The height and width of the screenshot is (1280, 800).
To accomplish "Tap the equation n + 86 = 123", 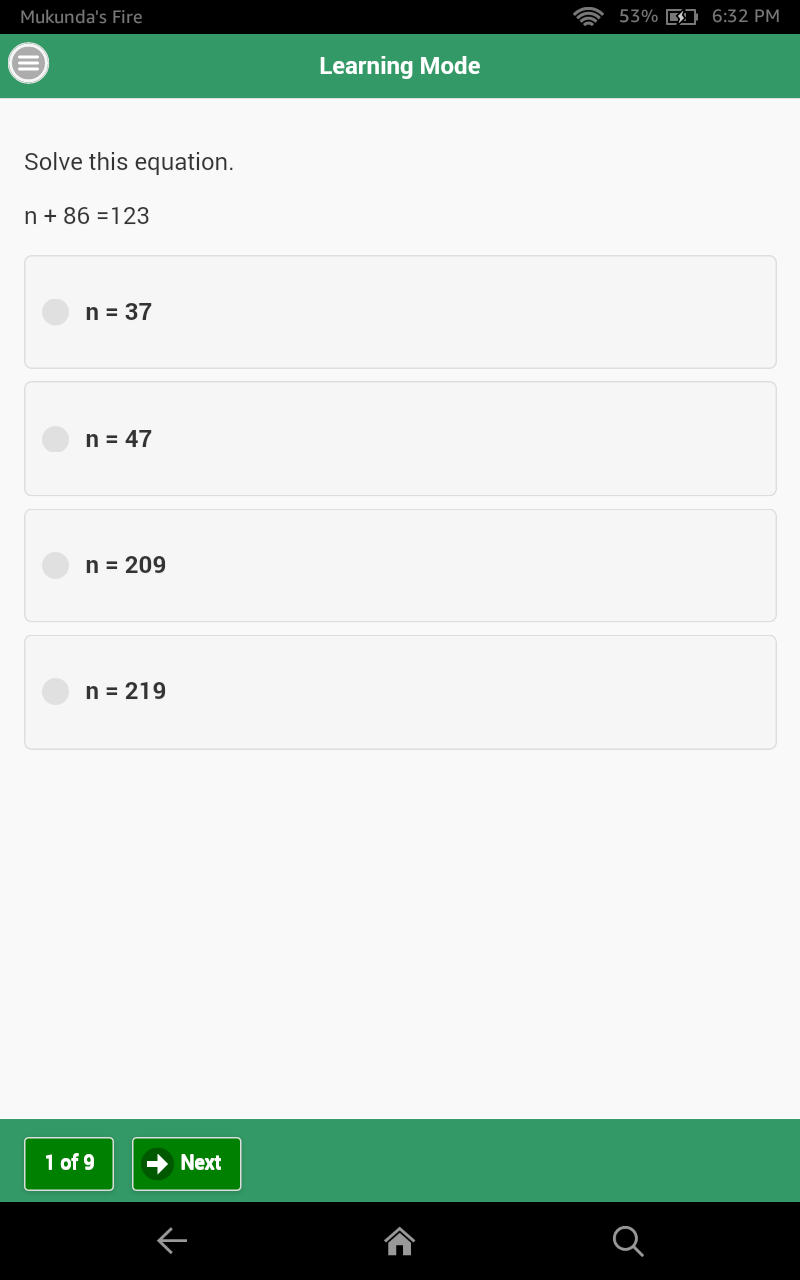I will tap(87, 215).
